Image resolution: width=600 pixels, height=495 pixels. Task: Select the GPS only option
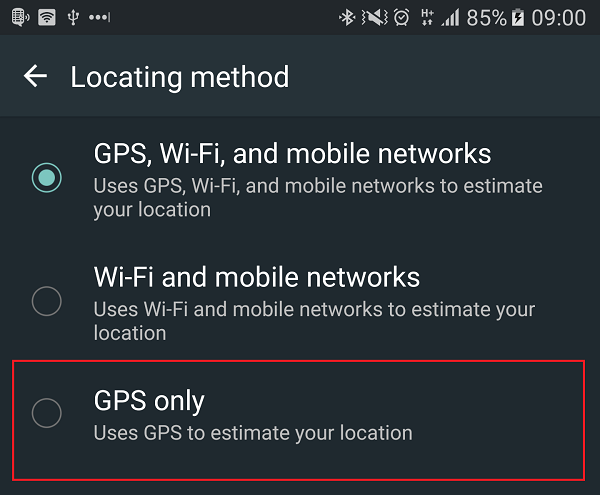[x=300, y=420]
